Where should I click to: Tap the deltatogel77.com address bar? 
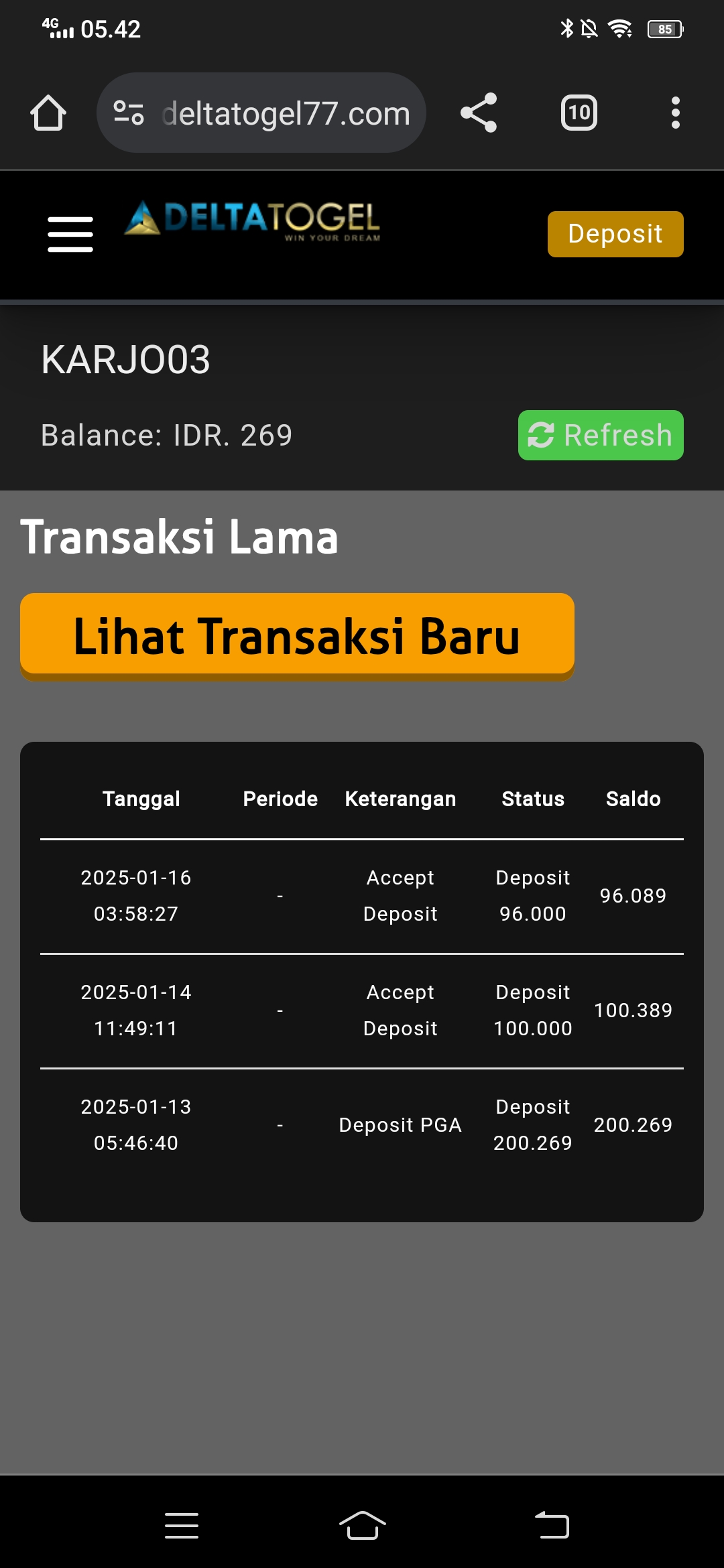click(x=285, y=113)
